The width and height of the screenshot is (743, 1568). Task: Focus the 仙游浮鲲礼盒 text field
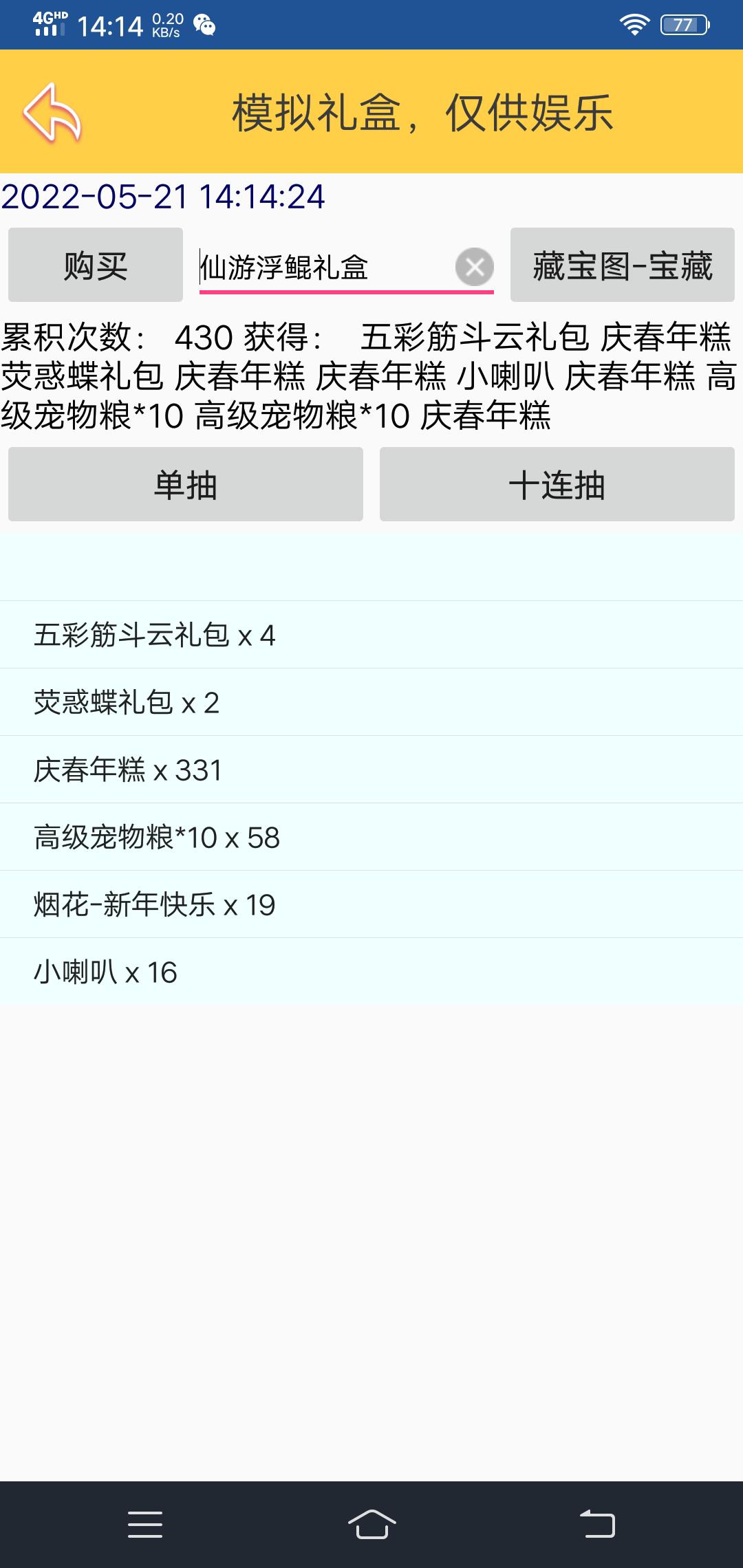pyautogui.click(x=326, y=267)
